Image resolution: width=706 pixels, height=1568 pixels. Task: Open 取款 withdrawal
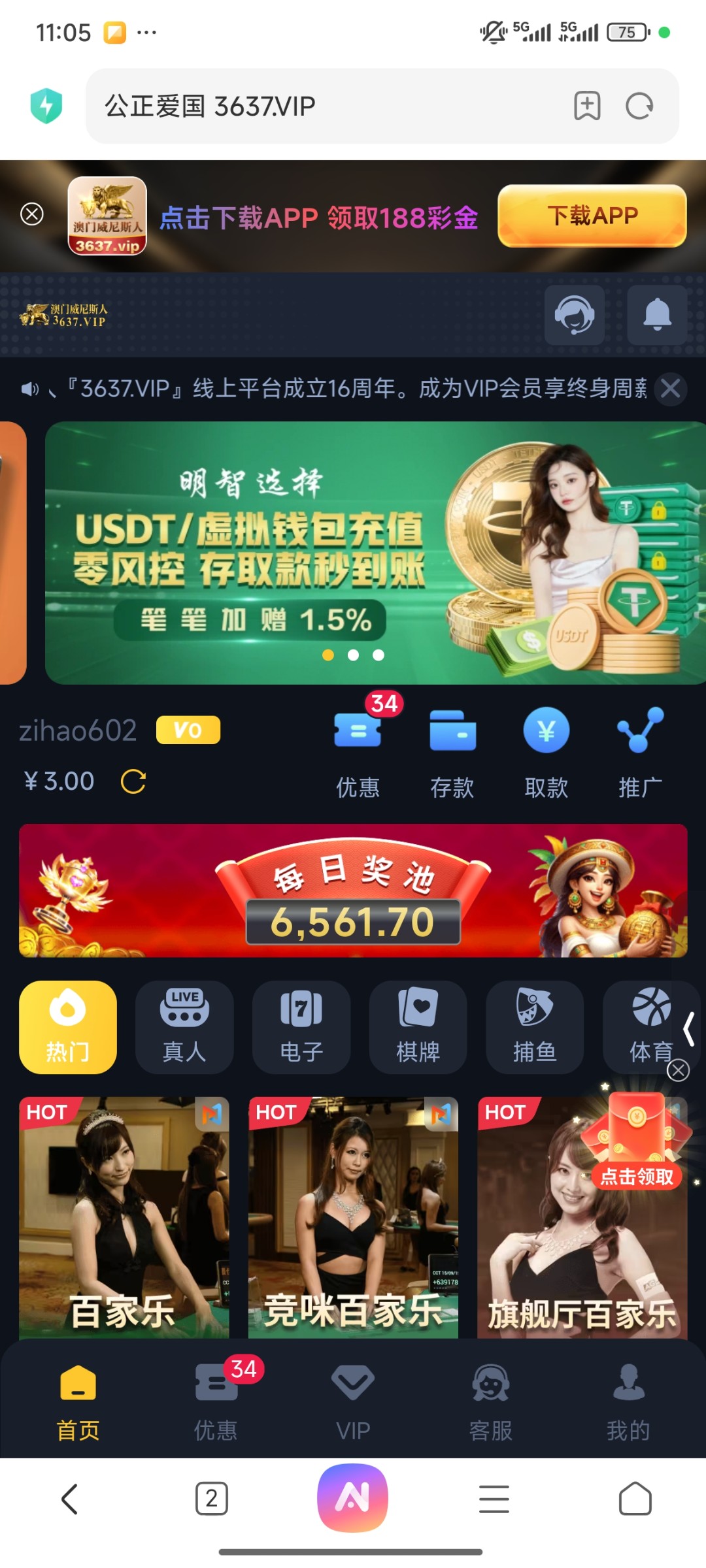(x=546, y=751)
